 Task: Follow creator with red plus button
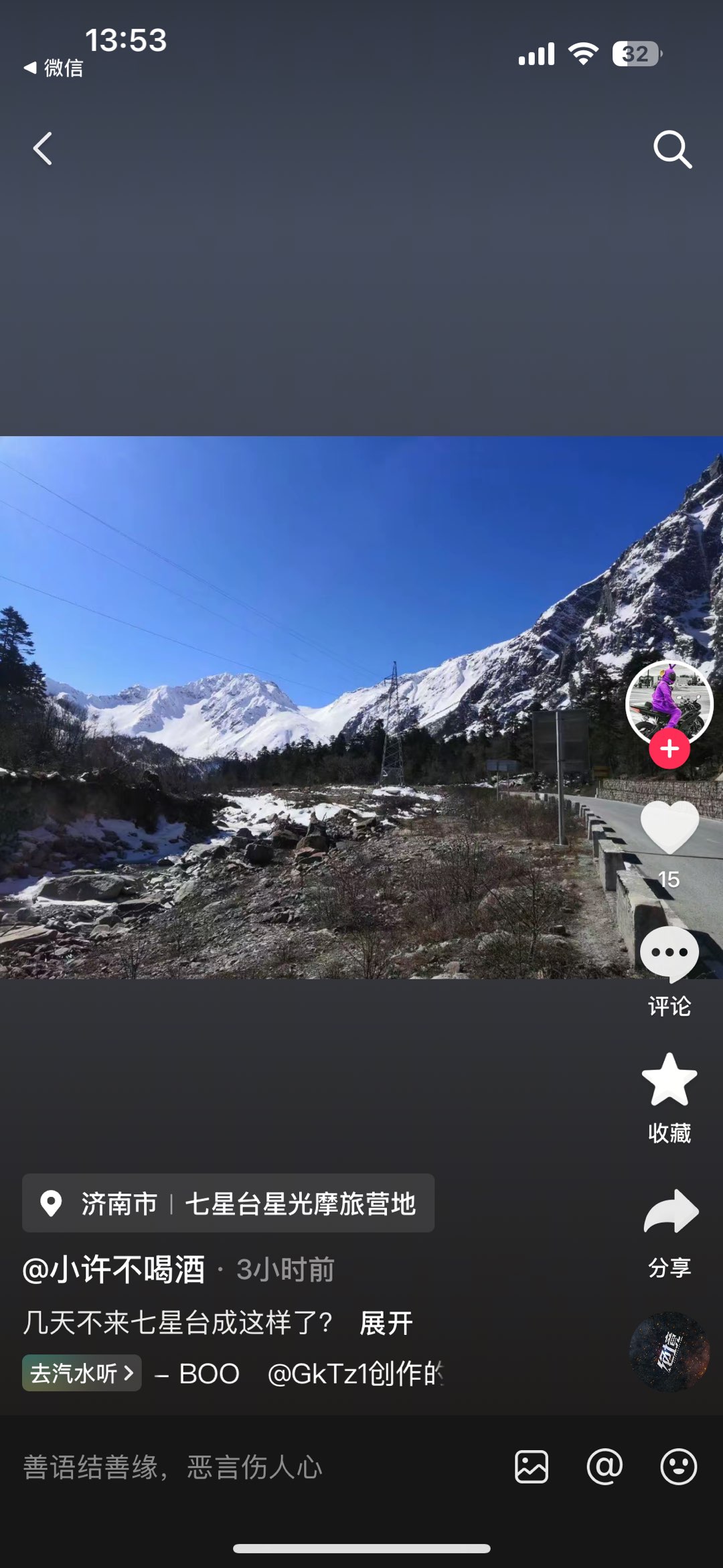(669, 750)
